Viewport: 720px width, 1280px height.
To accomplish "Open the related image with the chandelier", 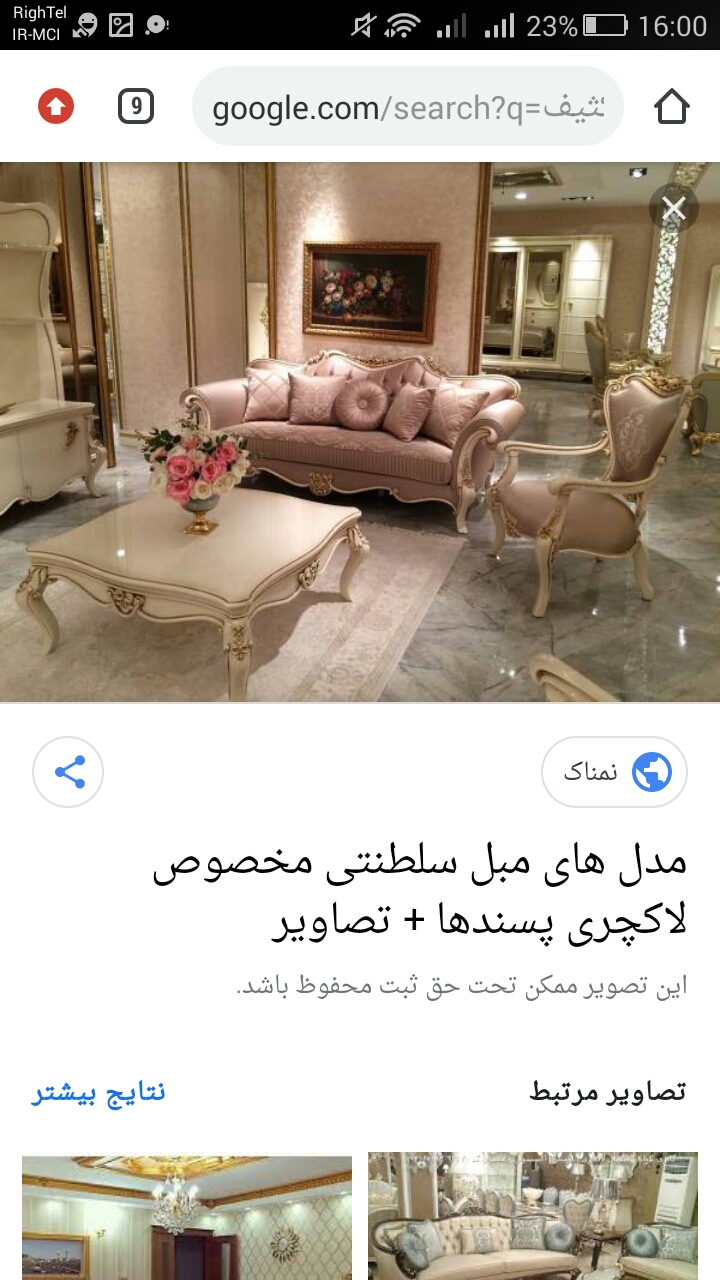I will coord(187,1215).
